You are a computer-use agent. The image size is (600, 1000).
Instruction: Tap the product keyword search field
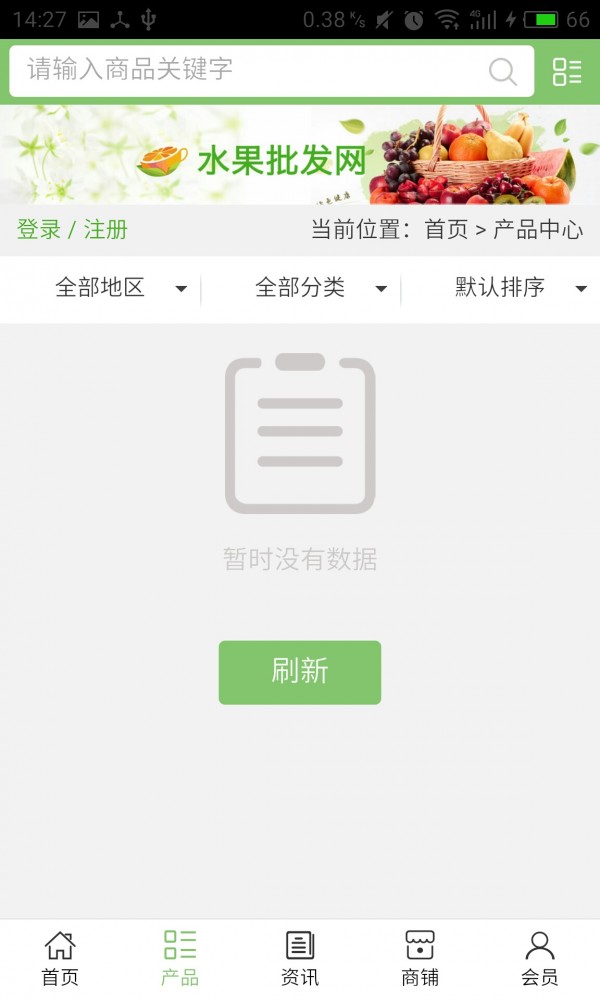tap(250, 70)
